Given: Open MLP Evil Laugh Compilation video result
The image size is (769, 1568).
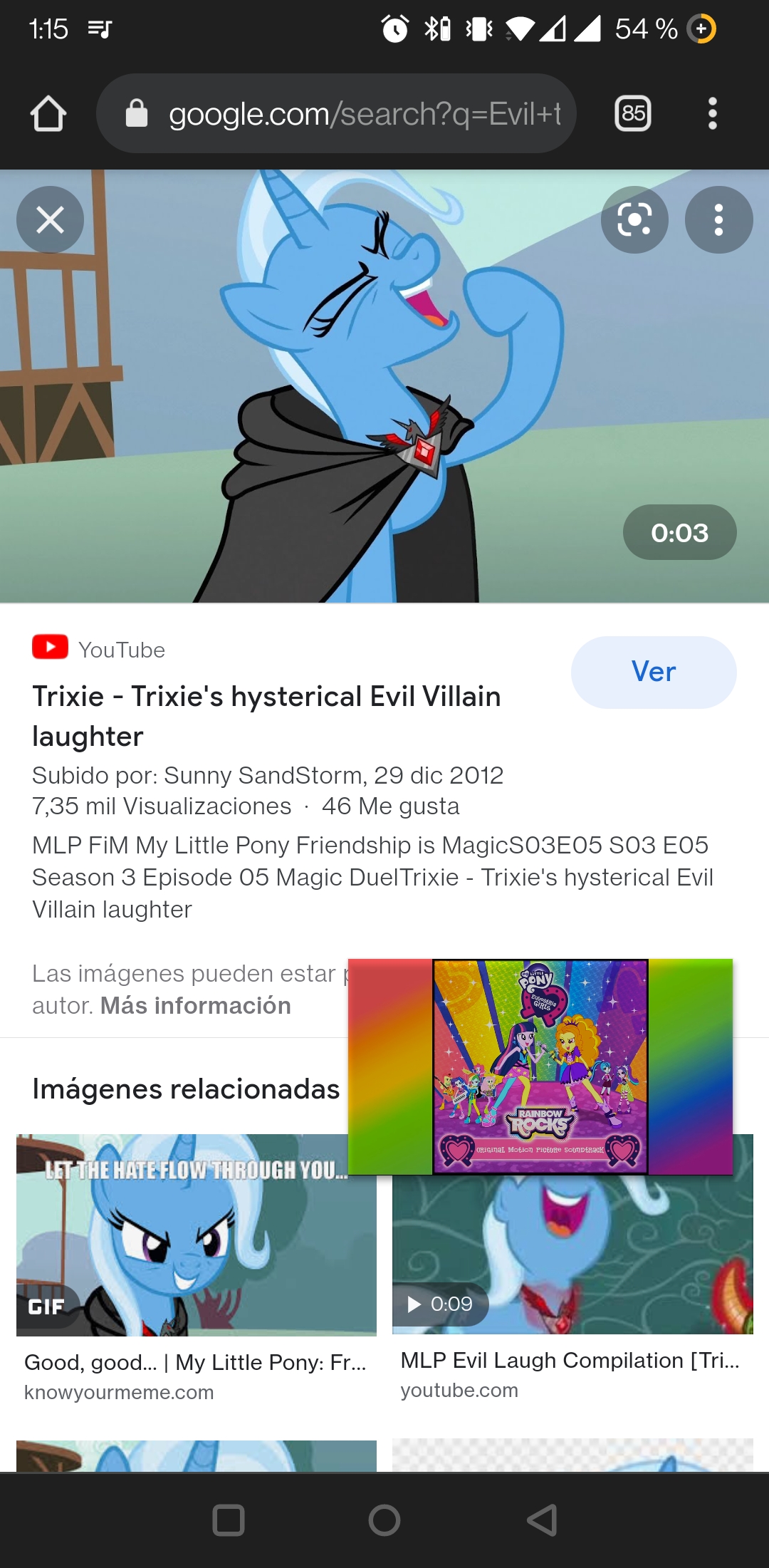Looking at the screenshot, I should (572, 1268).
